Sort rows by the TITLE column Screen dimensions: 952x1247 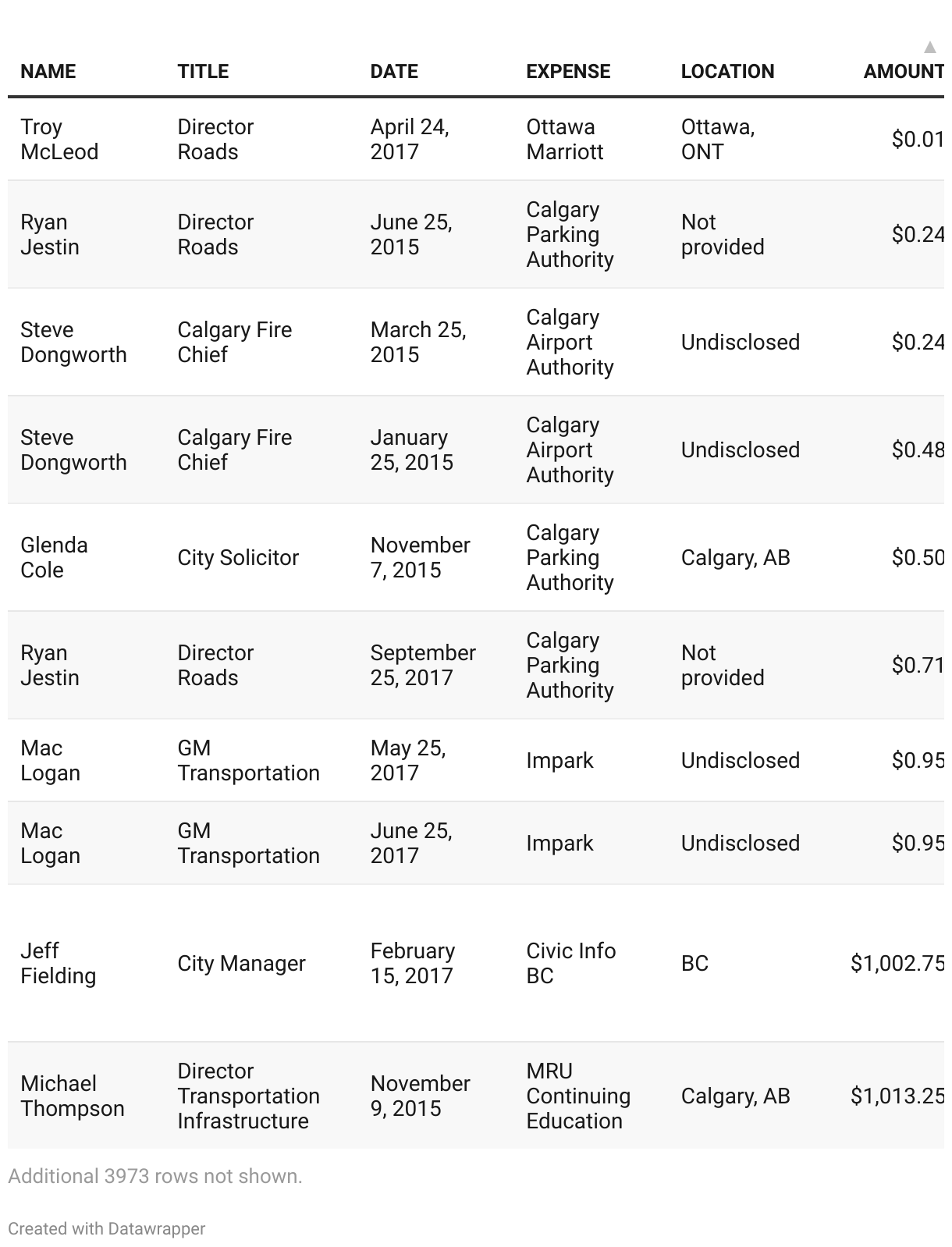pos(203,71)
